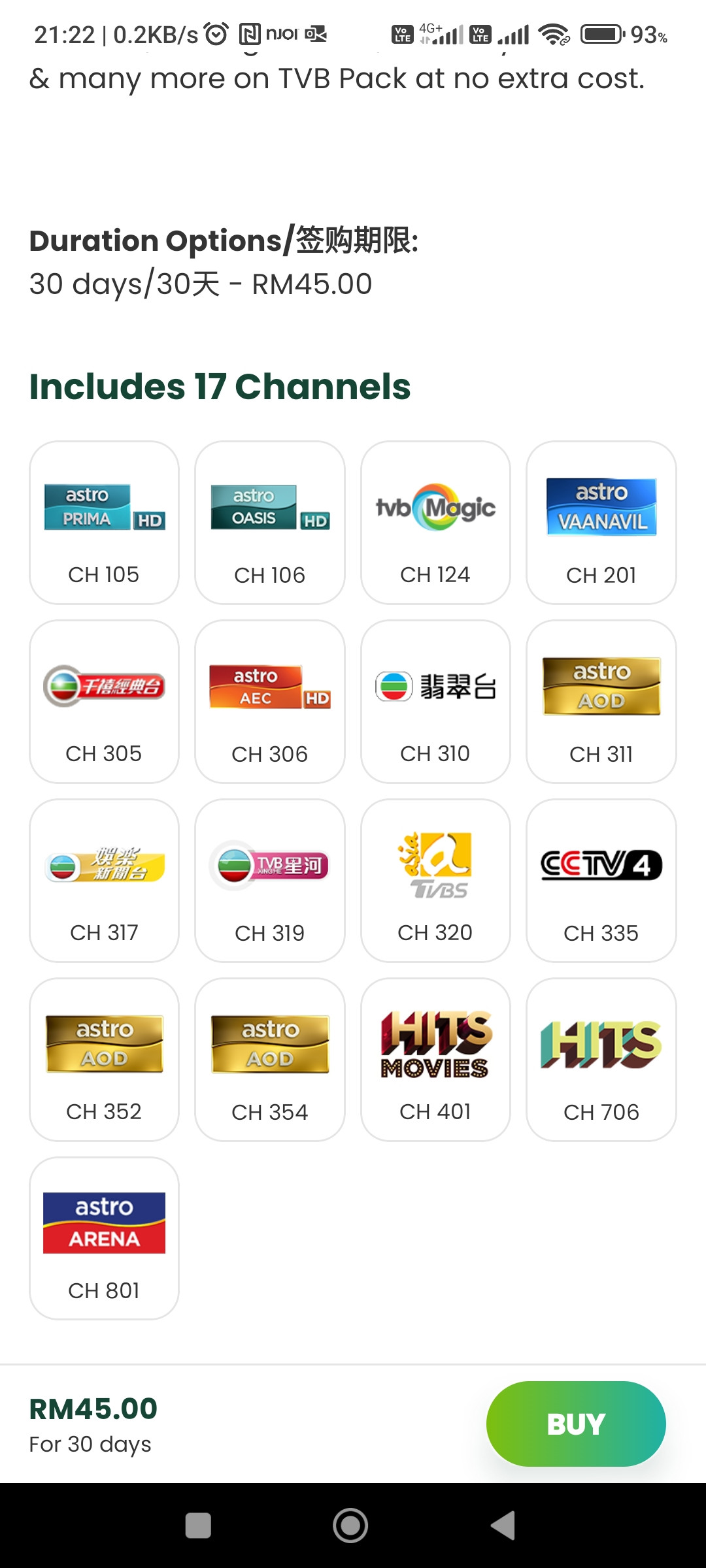Select the TVB CH 319 channel card
This screenshot has height=1568, width=706.
click(269, 881)
